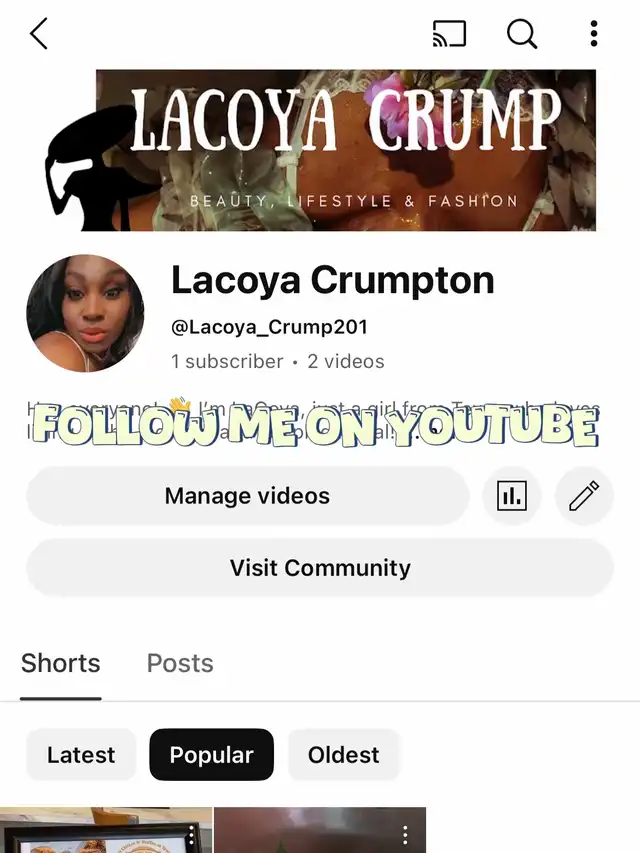
Task: Edit channel with the pencil icon
Action: click(x=584, y=496)
